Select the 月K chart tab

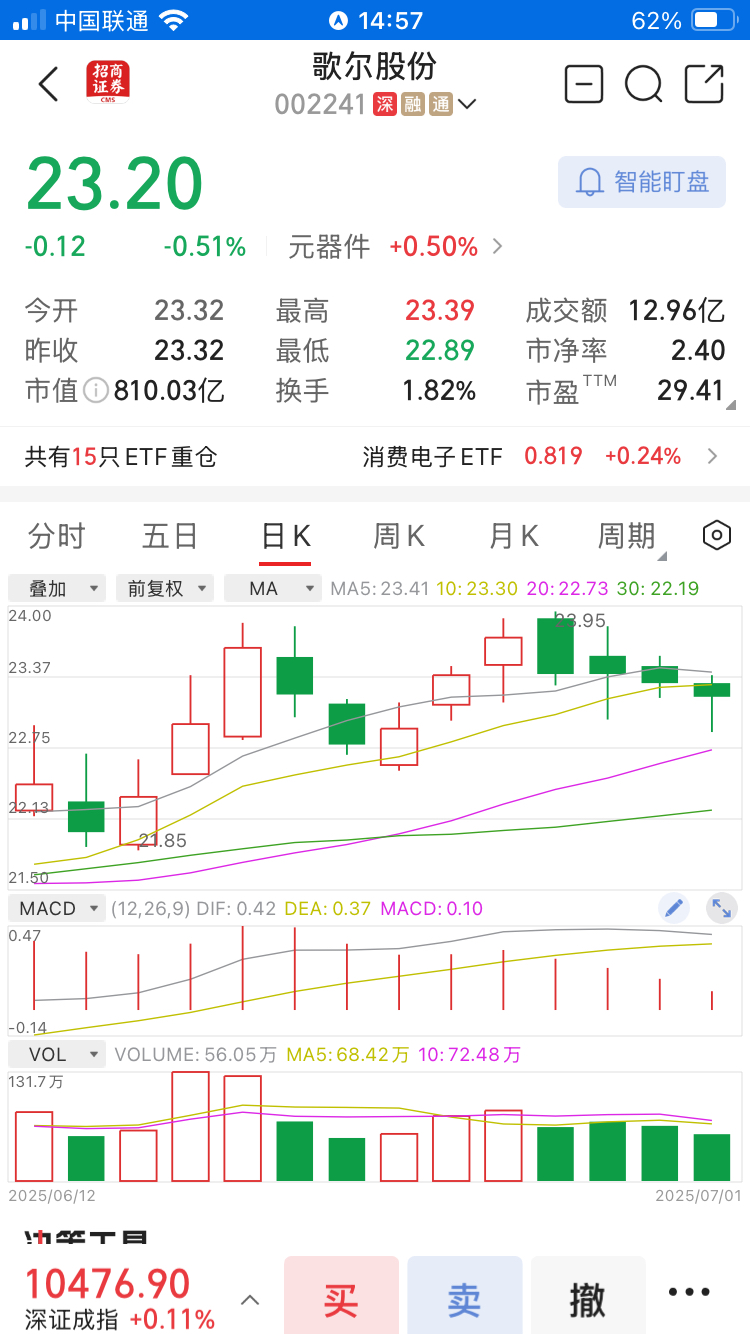pos(514,536)
